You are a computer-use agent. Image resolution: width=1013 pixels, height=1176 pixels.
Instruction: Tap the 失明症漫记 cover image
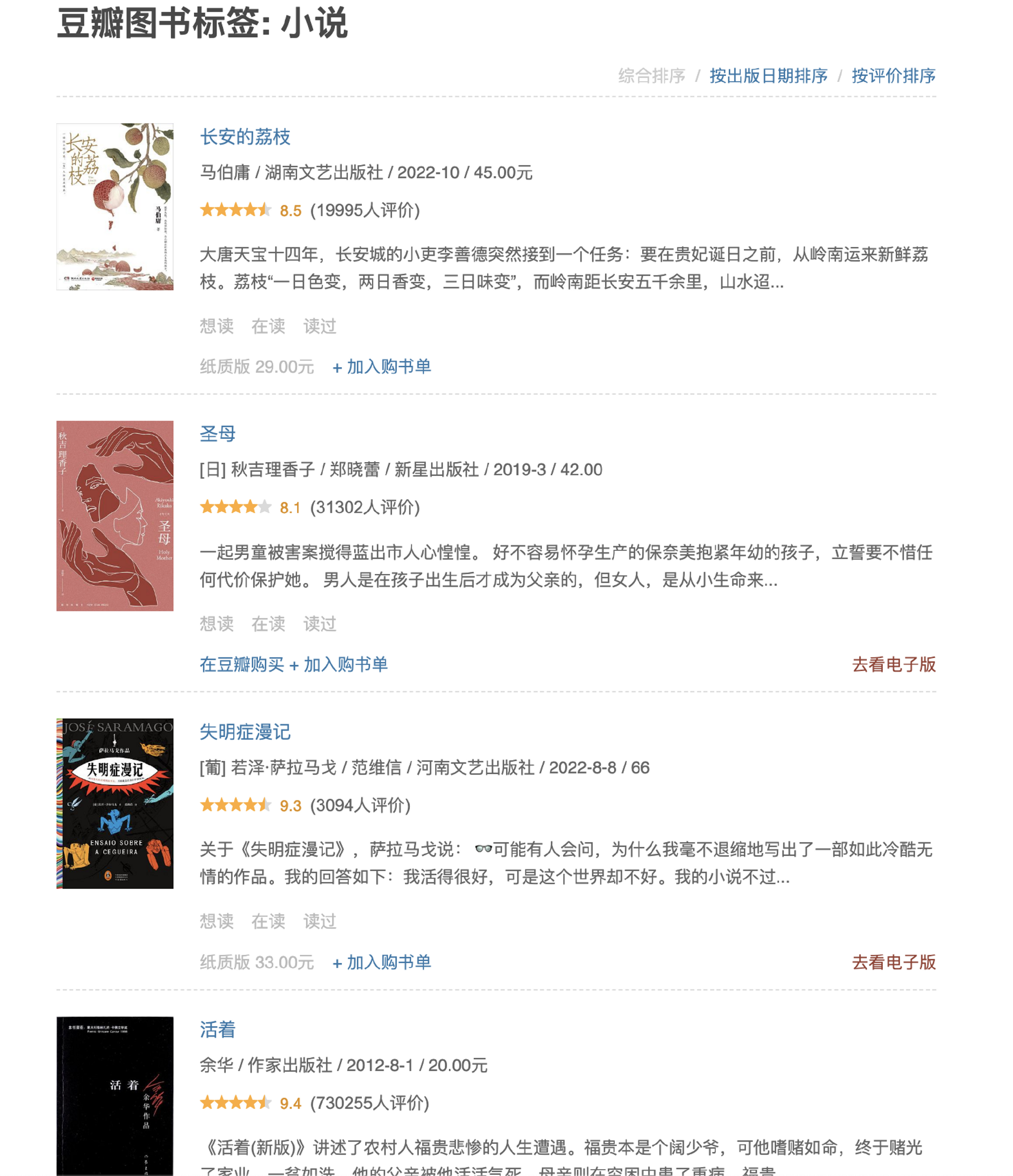click(114, 803)
